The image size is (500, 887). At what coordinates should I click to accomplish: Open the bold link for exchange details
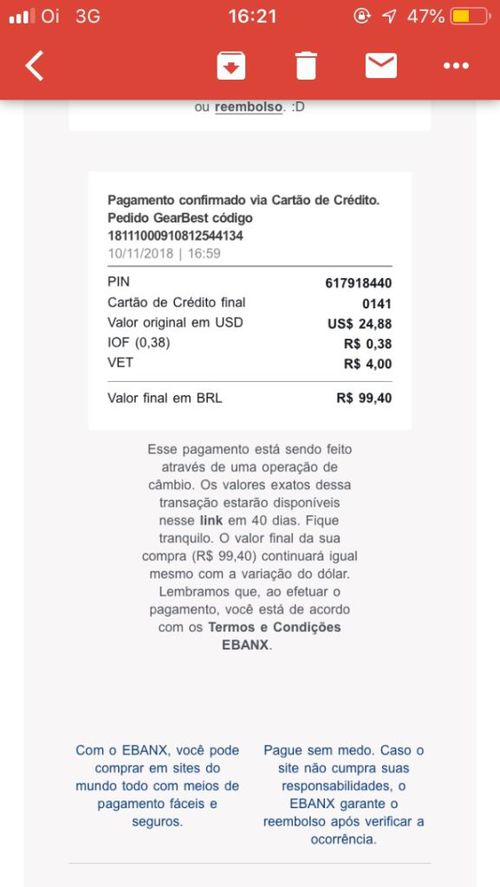click(x=212, y=520)
